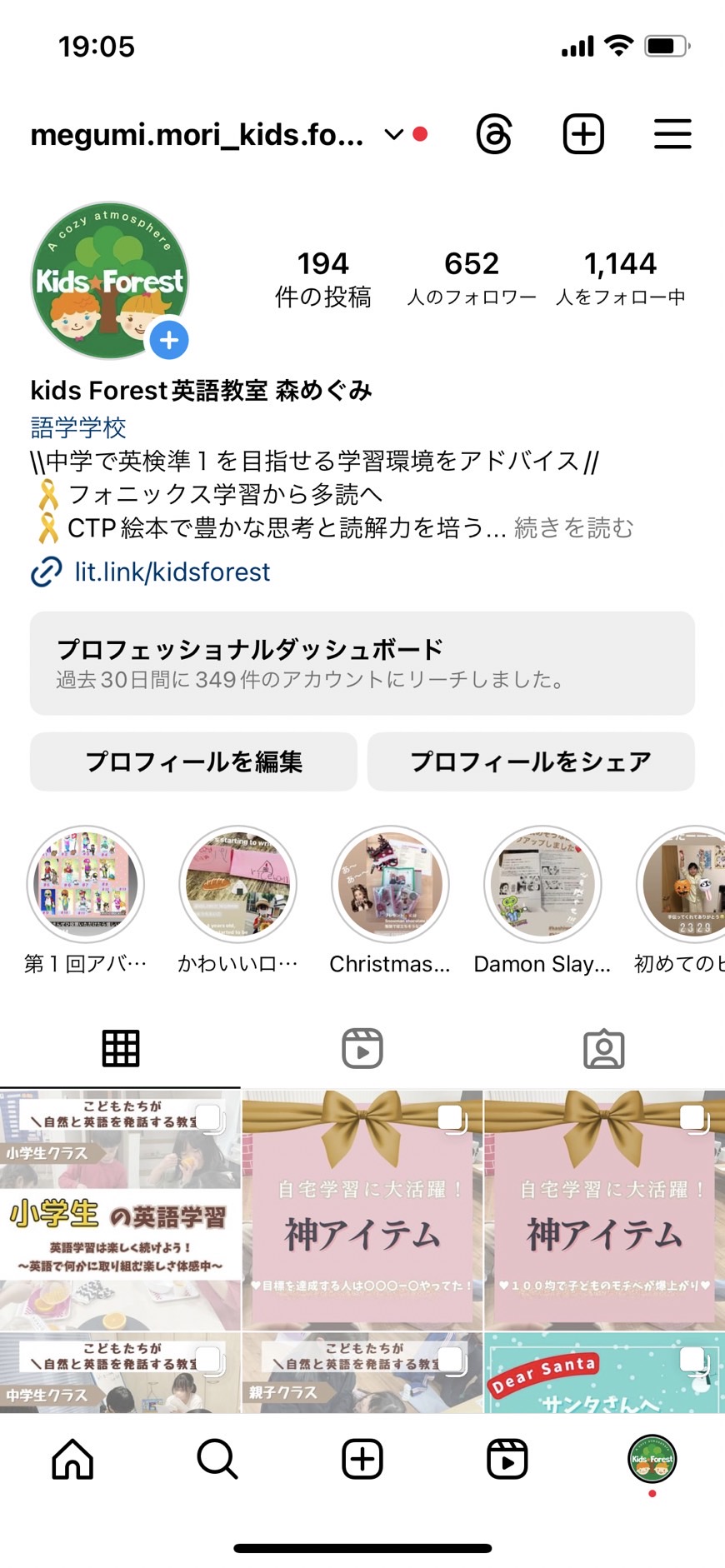Screen dimensions: 725x1568
Task: Open the Threads icon
Action: click(x=494, y=134)
